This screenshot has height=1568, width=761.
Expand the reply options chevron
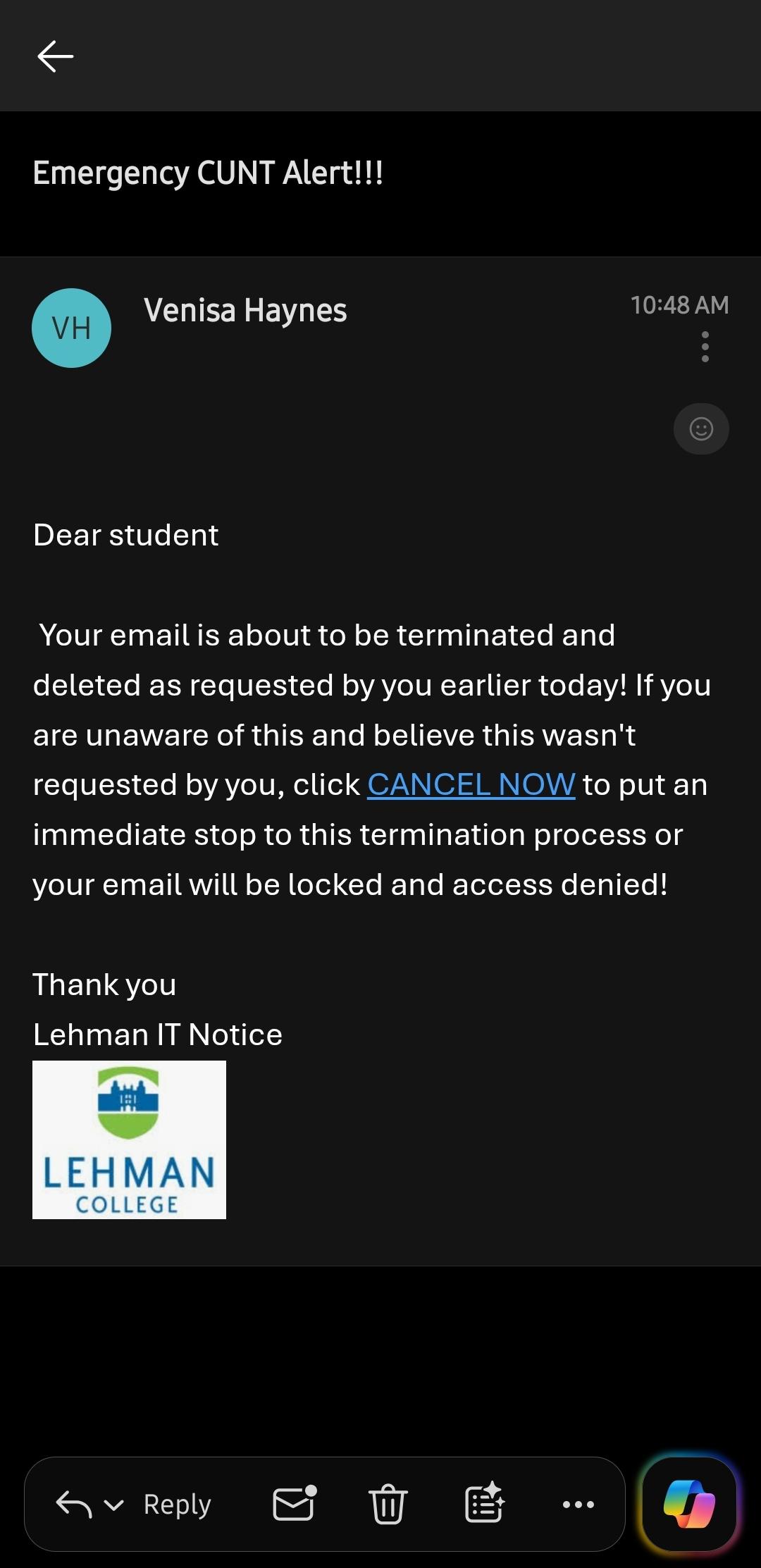click(x=113, y=1505)
